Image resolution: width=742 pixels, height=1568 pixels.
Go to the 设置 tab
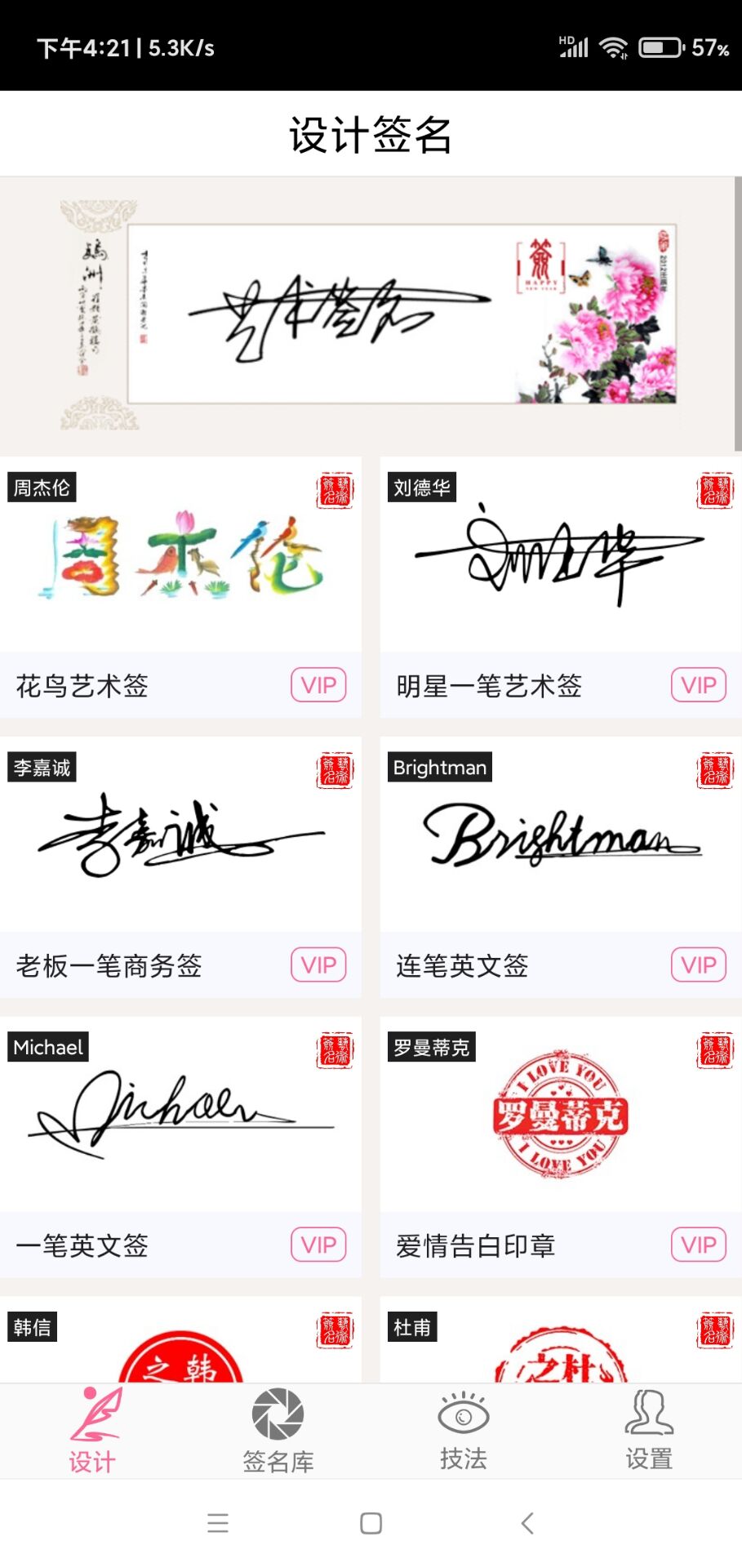click(x=649, y=1431)
